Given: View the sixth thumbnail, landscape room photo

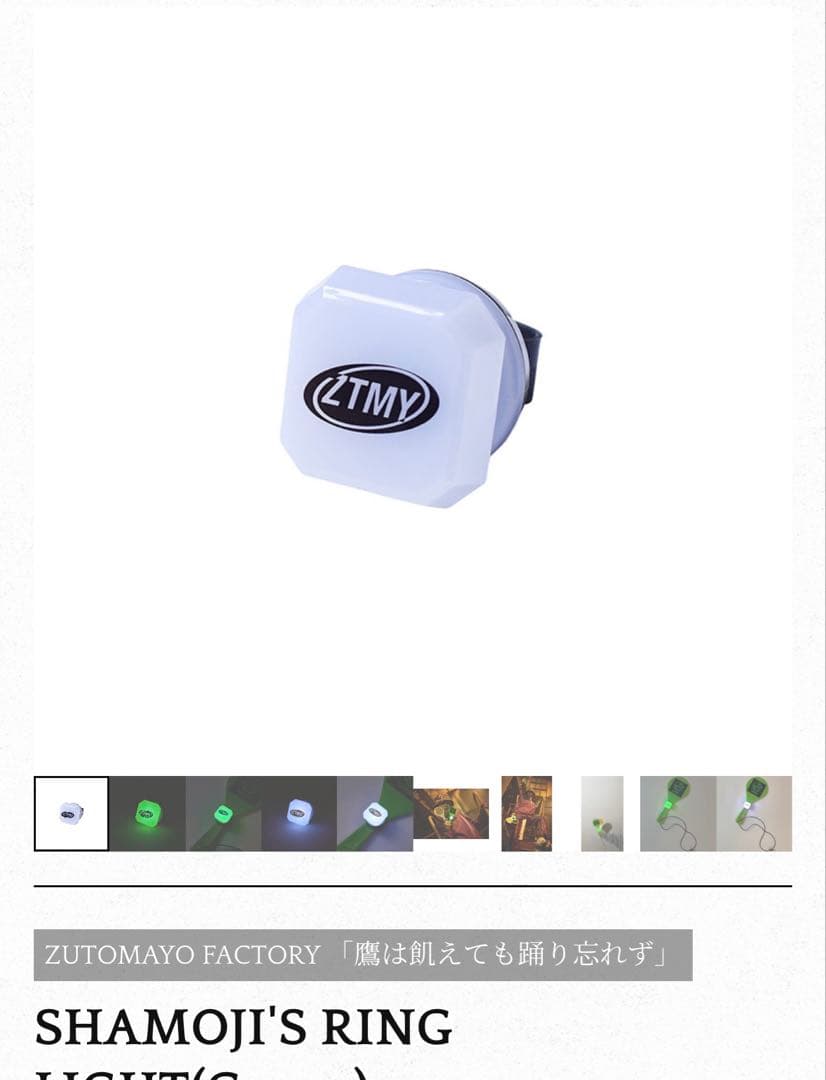Looking at the screenshot, I should coord(451,813).
